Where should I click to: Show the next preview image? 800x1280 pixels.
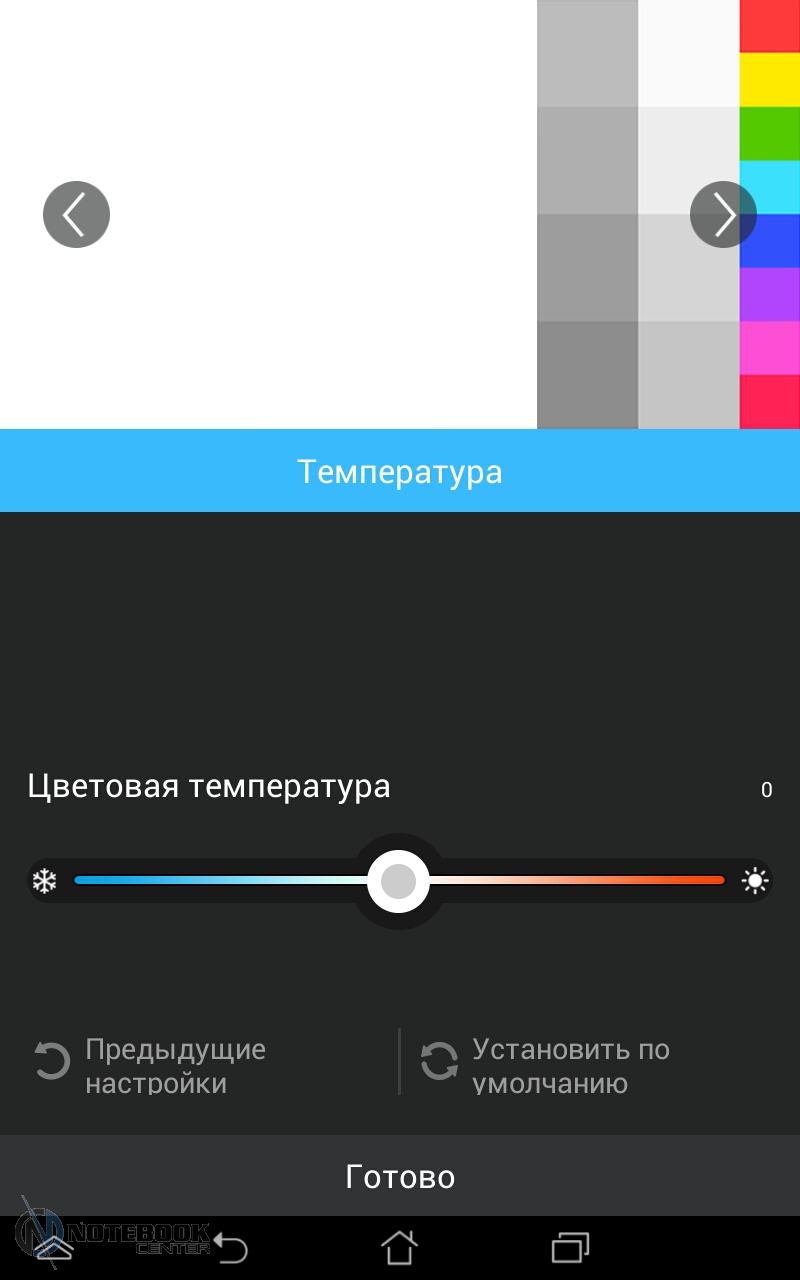click(723, 214)
